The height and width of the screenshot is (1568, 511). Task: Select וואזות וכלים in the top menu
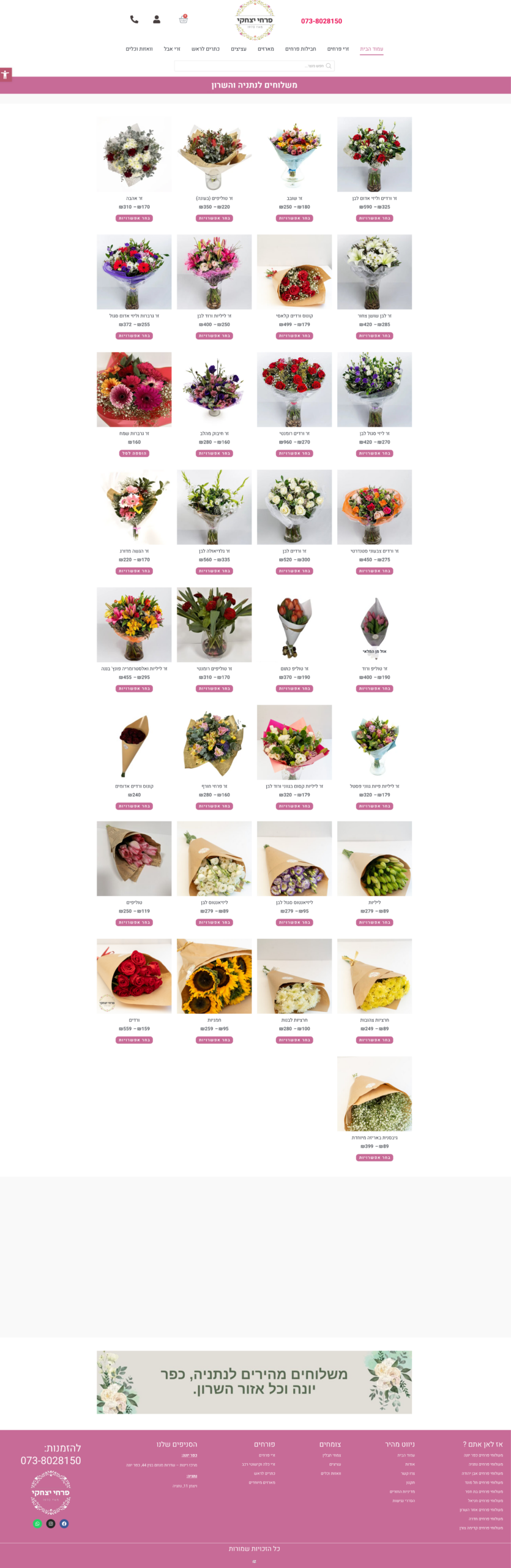(139, 49)
